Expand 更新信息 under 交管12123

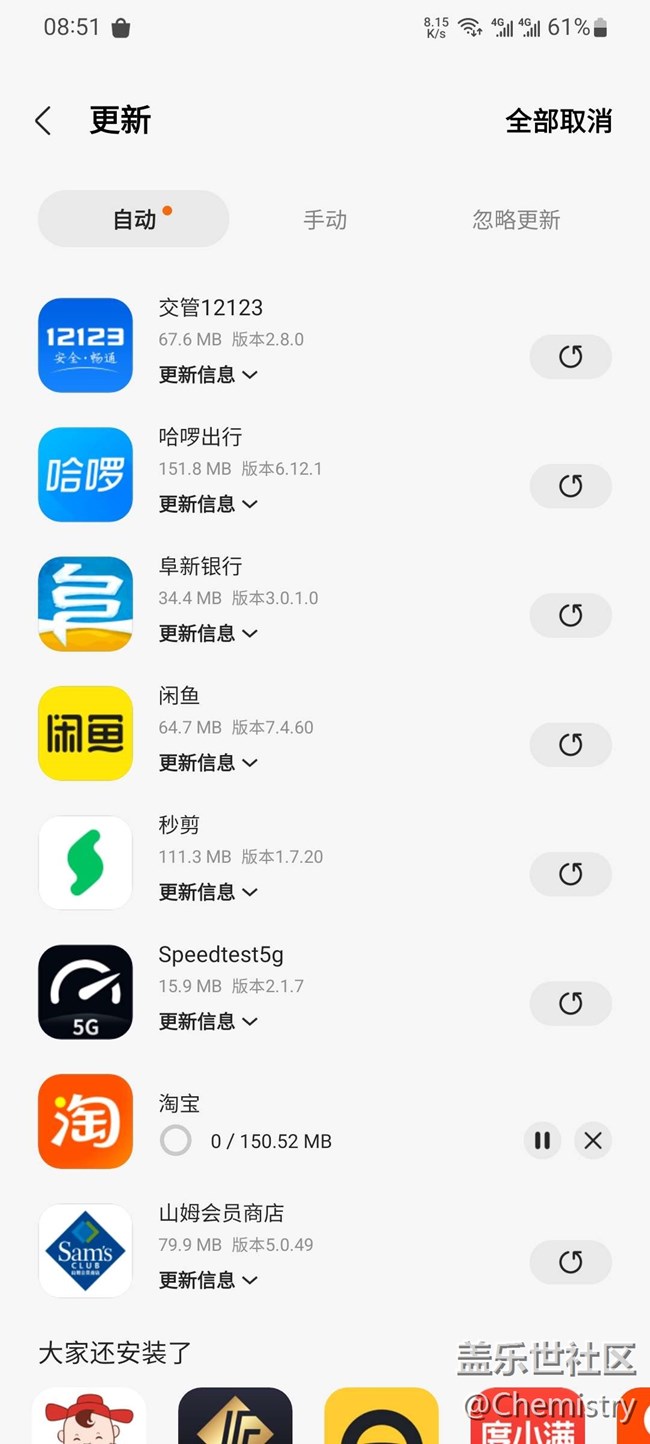tap(208, 375)
